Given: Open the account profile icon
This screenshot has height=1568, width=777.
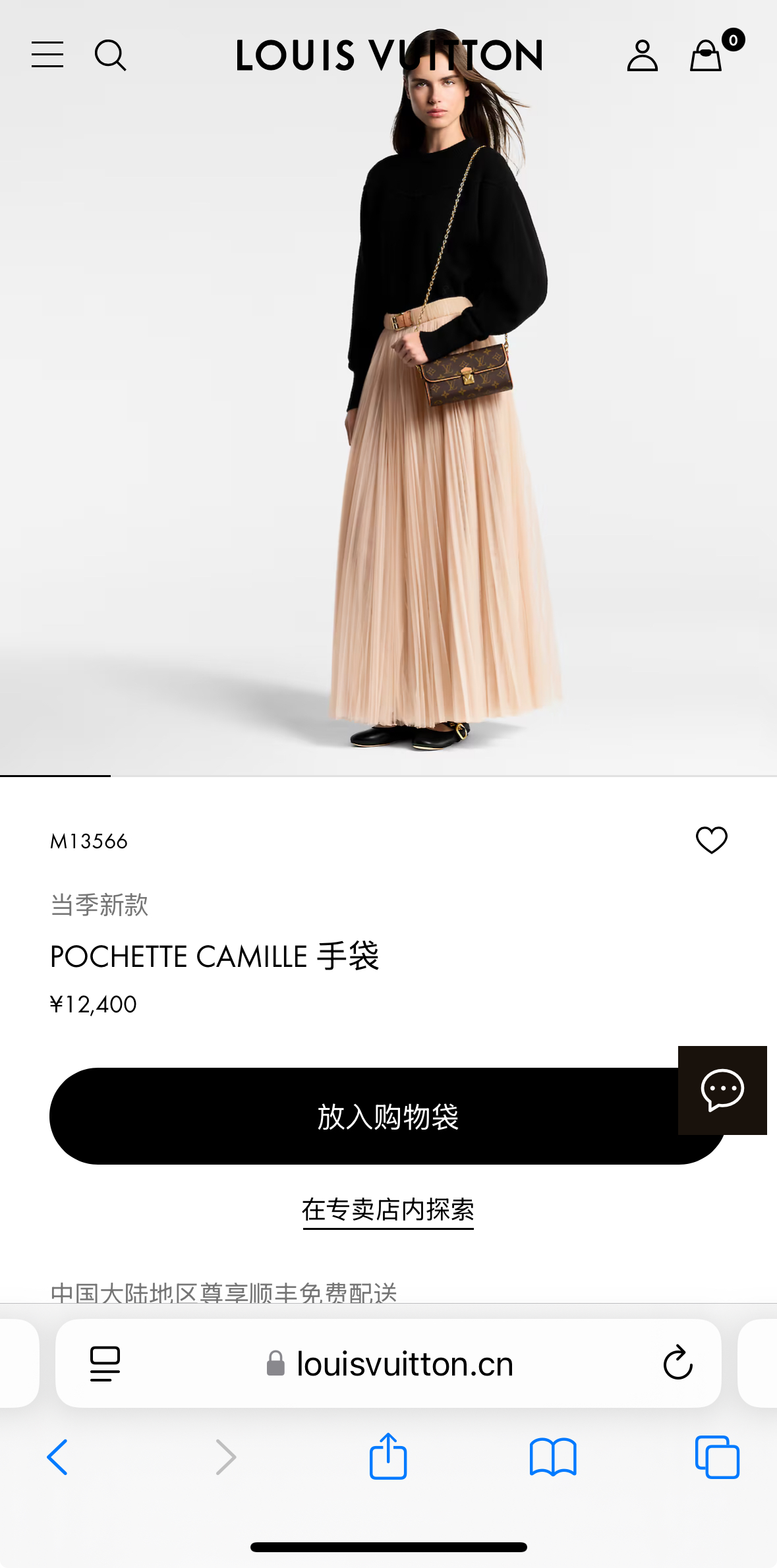Looking at the screenshot, I should pos(642,55).
